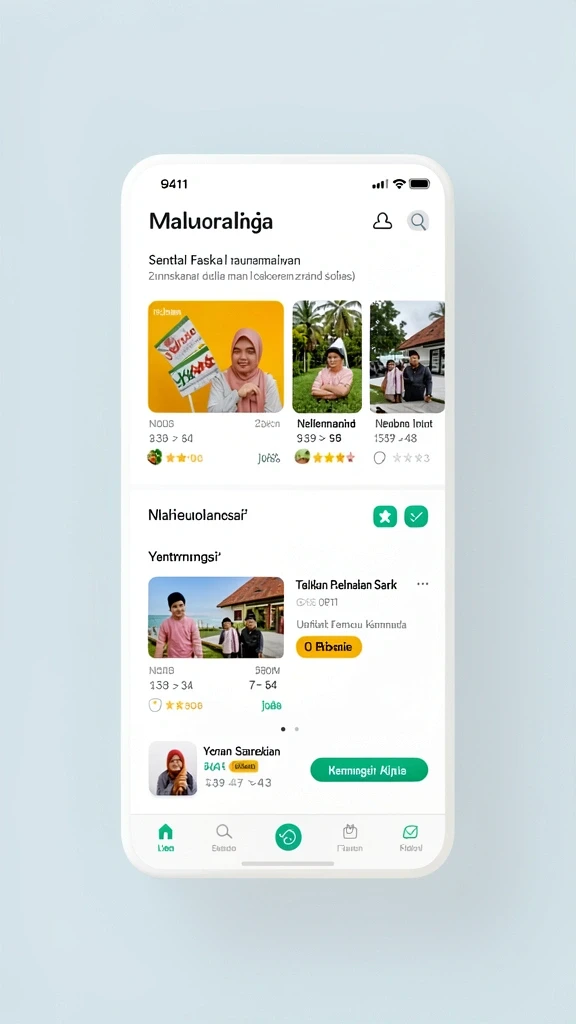The width and height of the screenshot is (576, 1024).
Task: Tap the yellow O Ribanie button
Action: click(x=328, y=647)
